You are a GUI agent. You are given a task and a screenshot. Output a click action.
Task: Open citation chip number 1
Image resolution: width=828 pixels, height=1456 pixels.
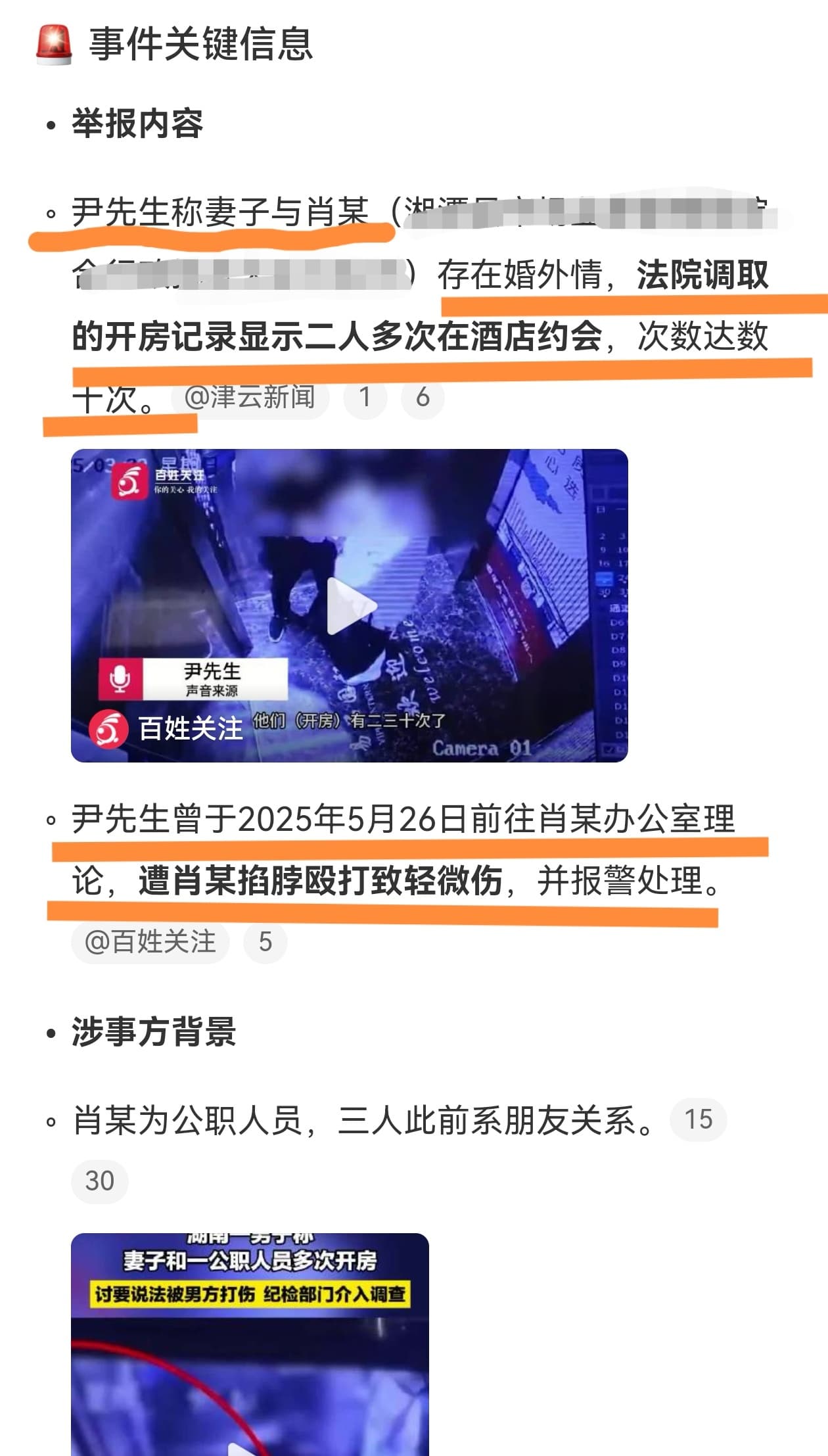tap(365, 397)
